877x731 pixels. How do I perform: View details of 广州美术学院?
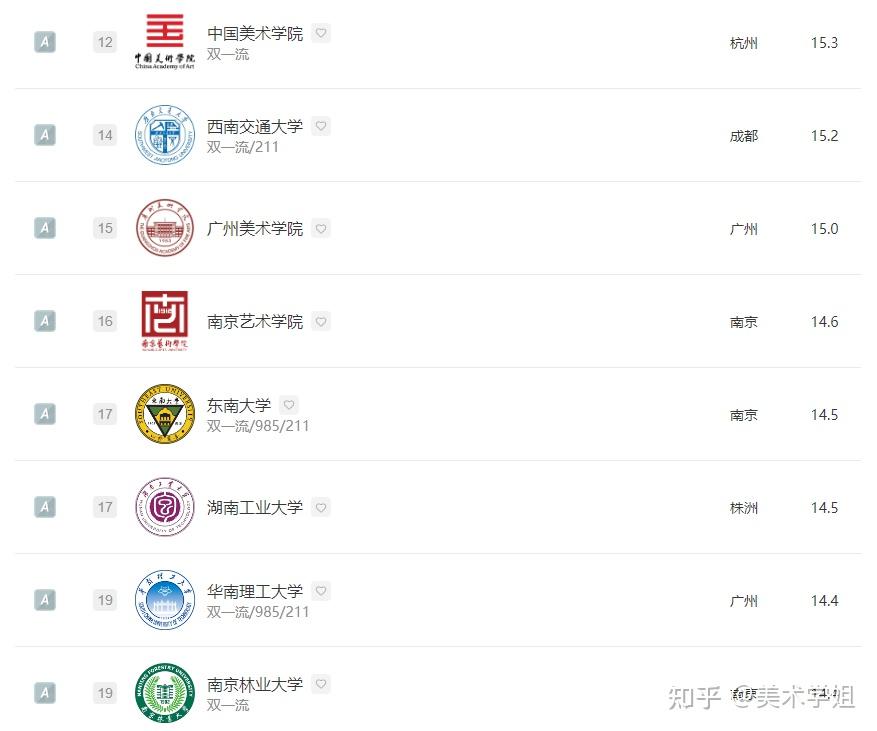point(254,229)
